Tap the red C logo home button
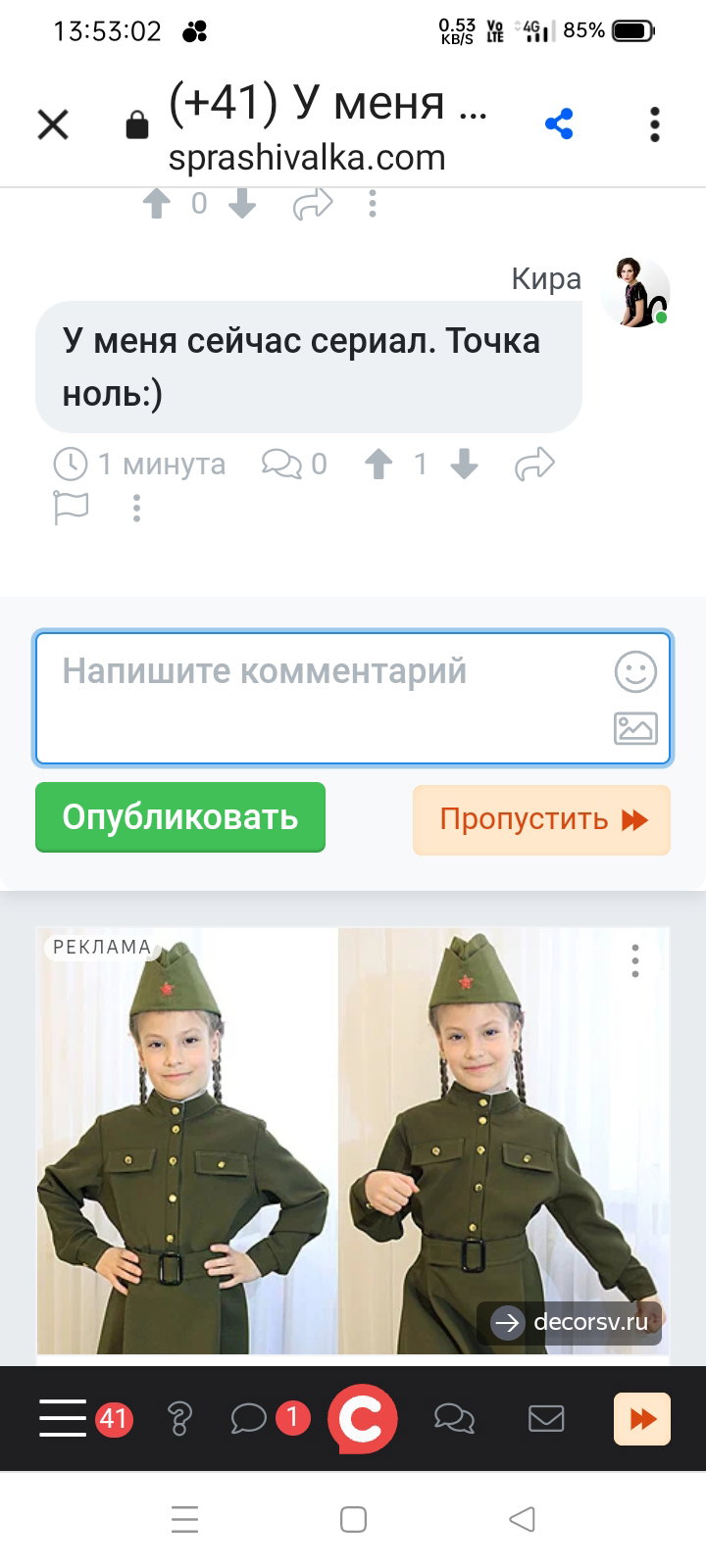Image resolution: width=706 pixels, height=1568 pixels. 362,1418
